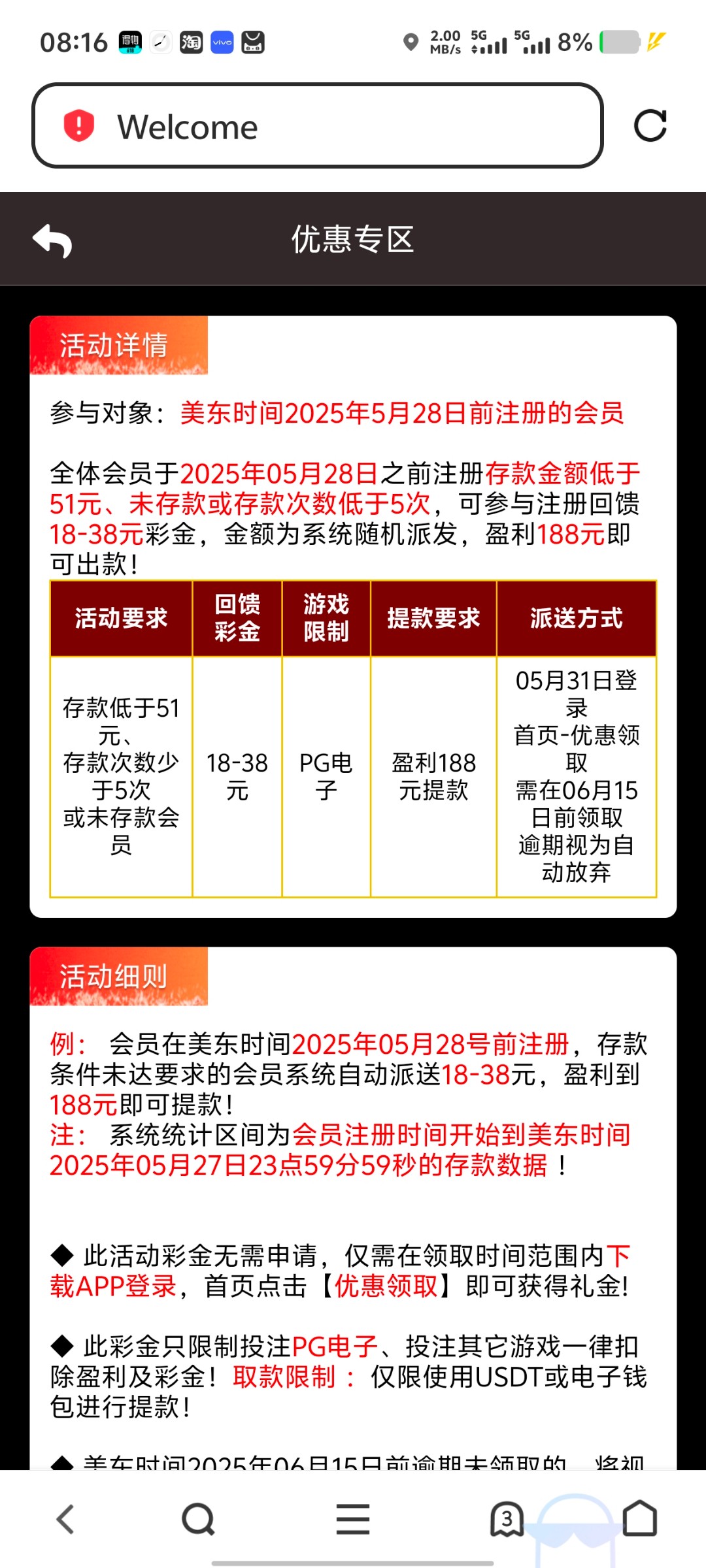View the 3 open browser tabs
Viewport: 706px width, 1568px height.
tap(507, 1519)
